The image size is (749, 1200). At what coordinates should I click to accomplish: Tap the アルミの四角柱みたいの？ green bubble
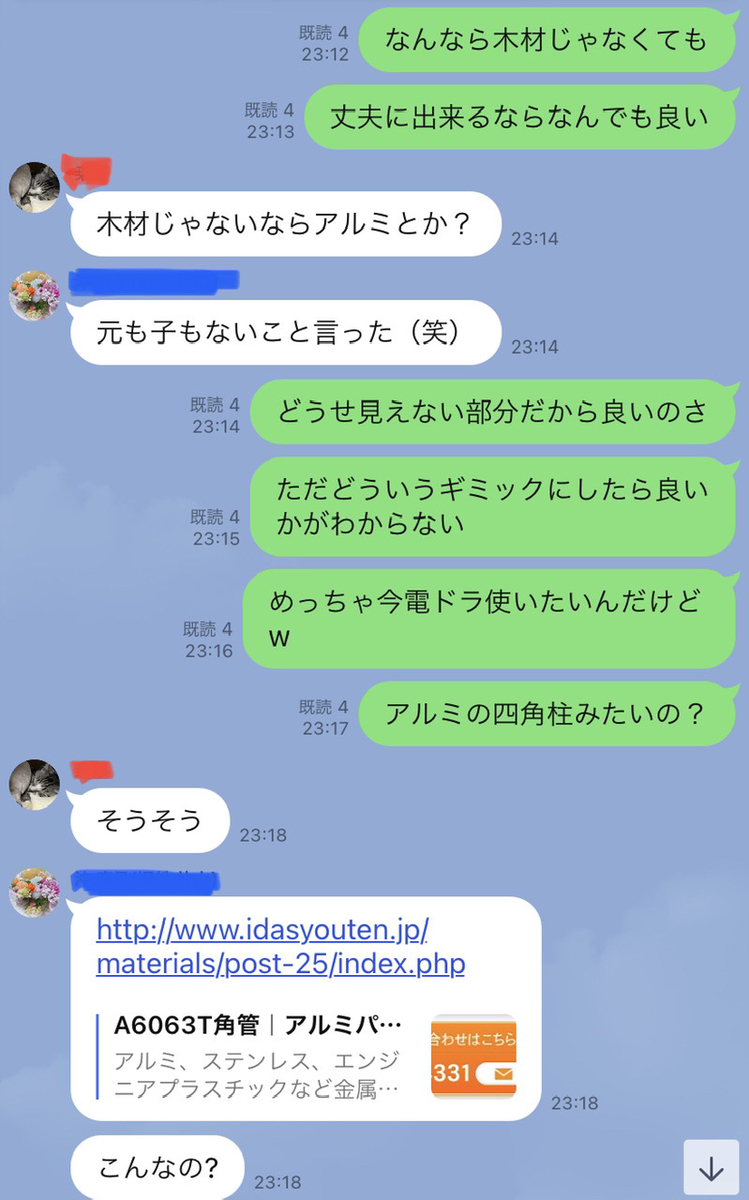pos(546,713)
